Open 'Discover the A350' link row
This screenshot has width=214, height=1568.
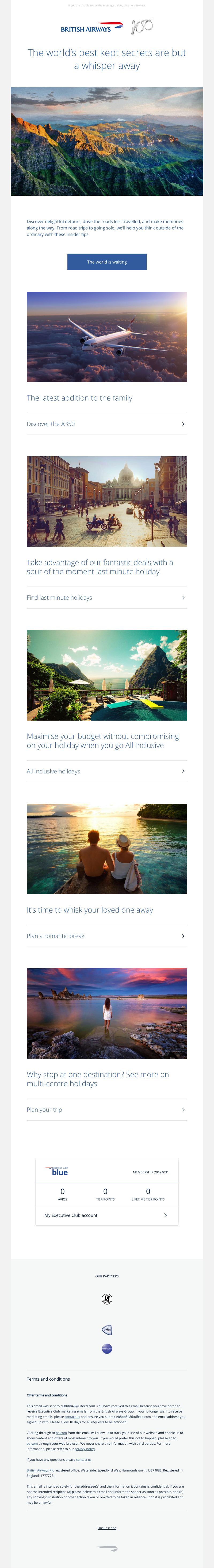point(107,424)
